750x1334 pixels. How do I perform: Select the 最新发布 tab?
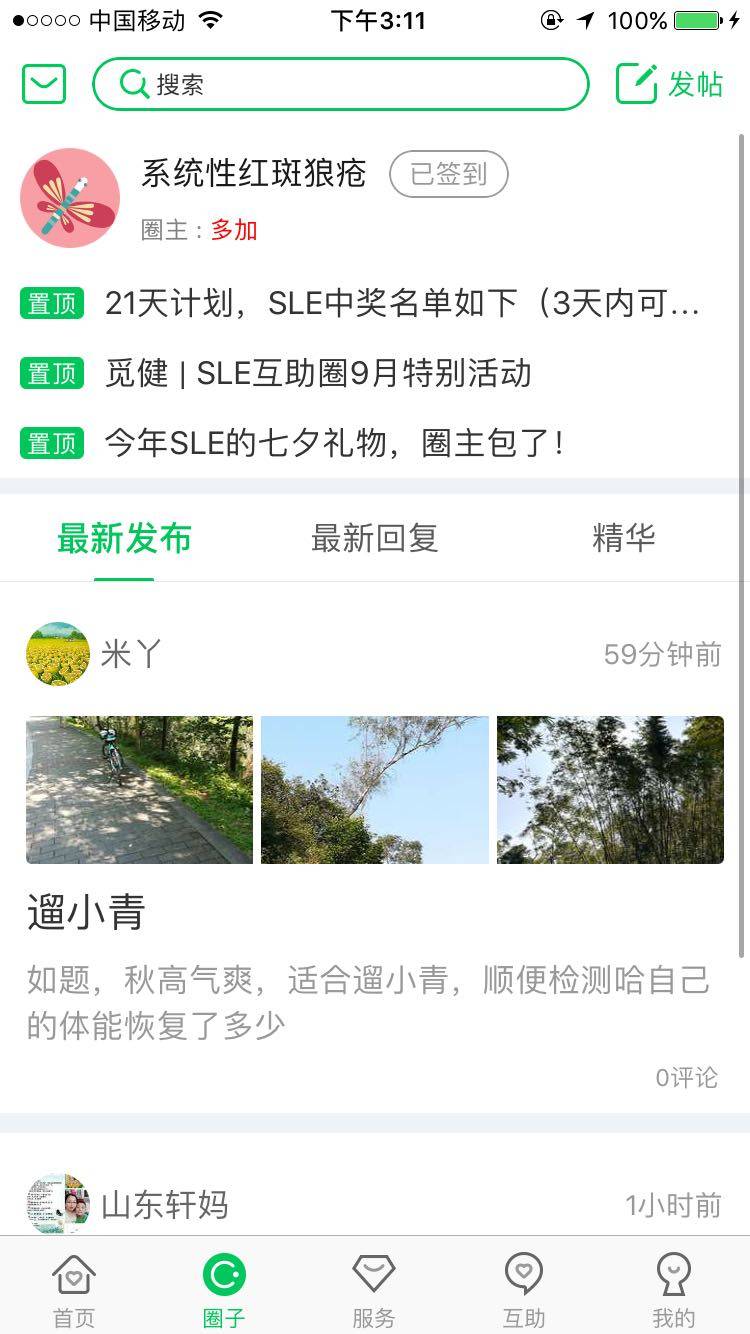click(x=124, y=538)
